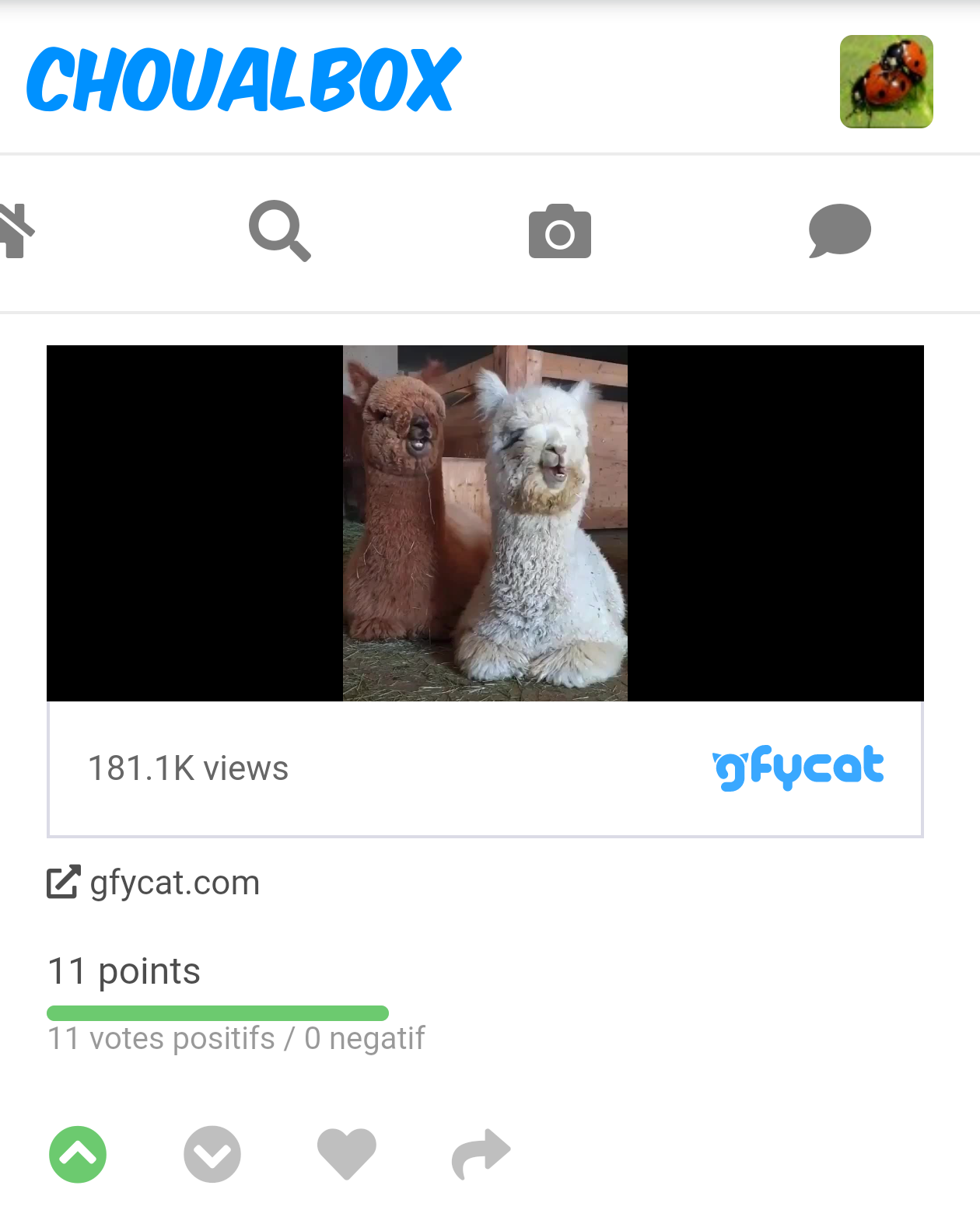Screen dimensions: 980x1231
Task: Share this post
Action: (481, 1153)
